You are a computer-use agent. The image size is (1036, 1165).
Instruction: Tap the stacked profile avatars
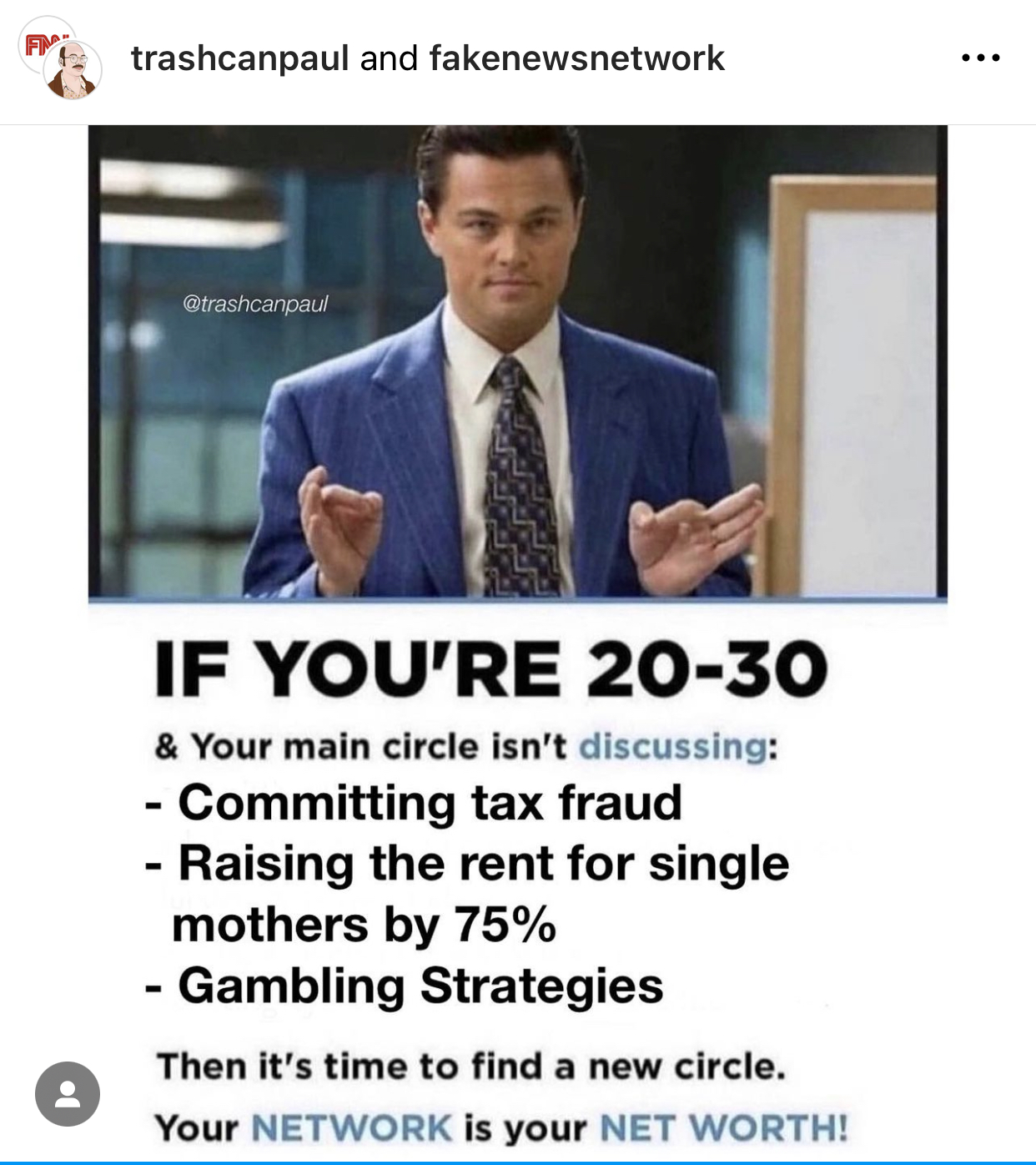pyautogui.click(x=62, y=59)
